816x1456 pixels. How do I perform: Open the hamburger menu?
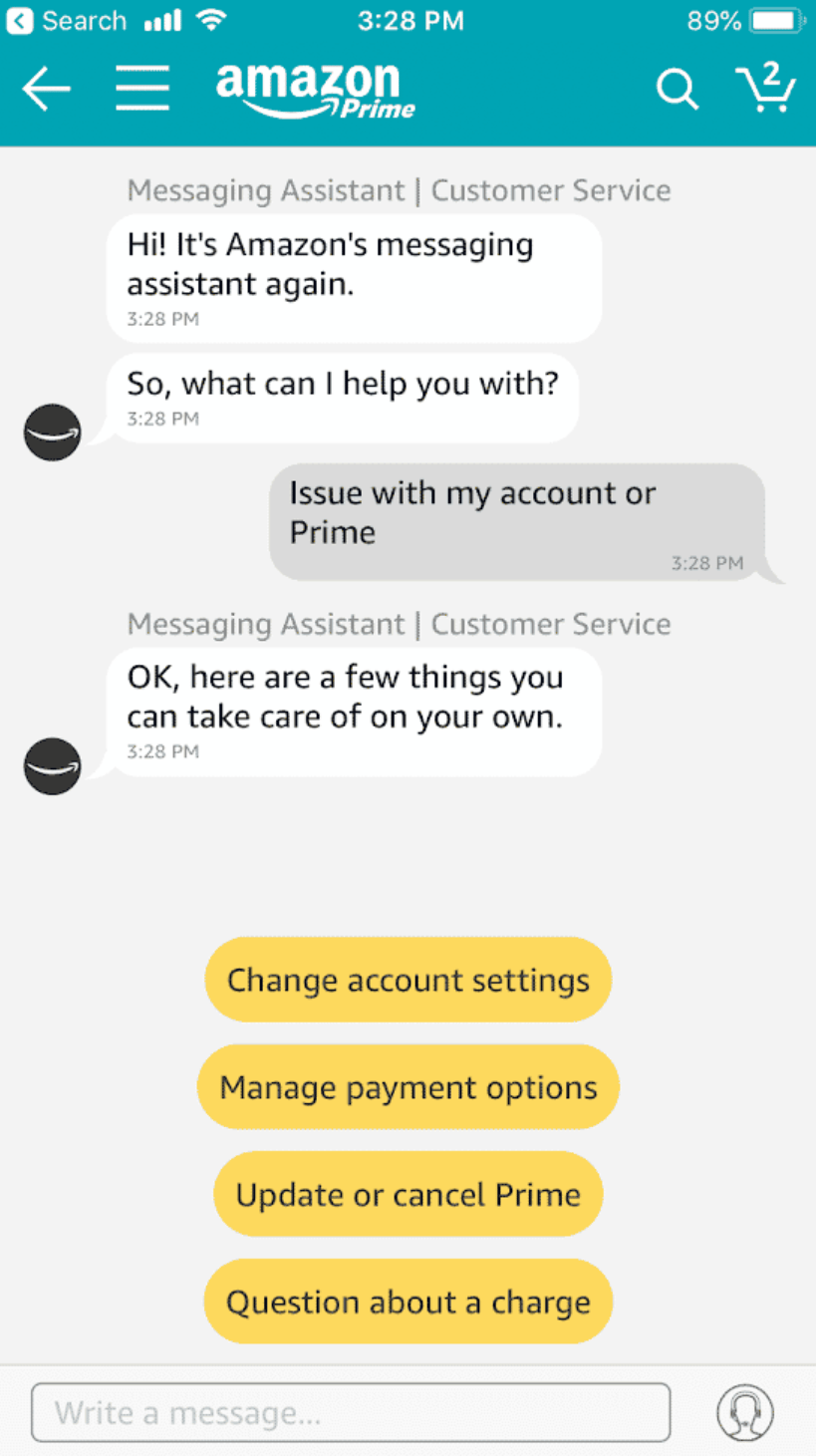click(141, 90)
